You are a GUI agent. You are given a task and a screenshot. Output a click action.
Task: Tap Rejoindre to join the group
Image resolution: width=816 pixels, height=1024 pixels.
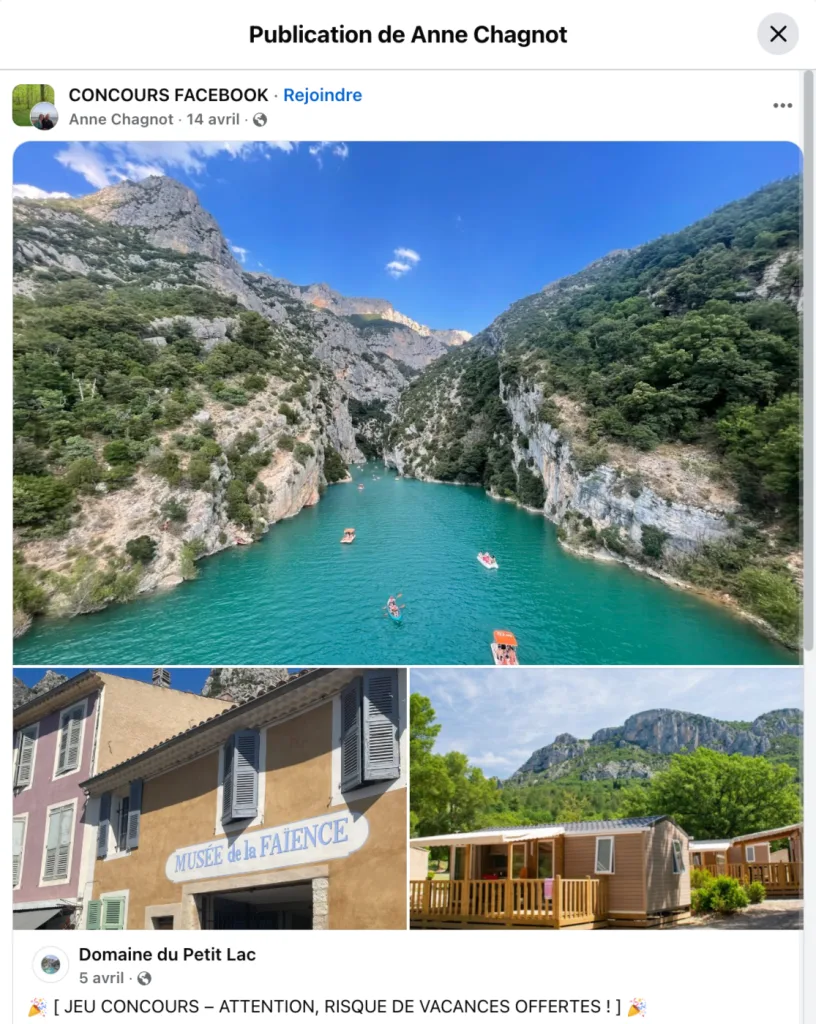322,95
